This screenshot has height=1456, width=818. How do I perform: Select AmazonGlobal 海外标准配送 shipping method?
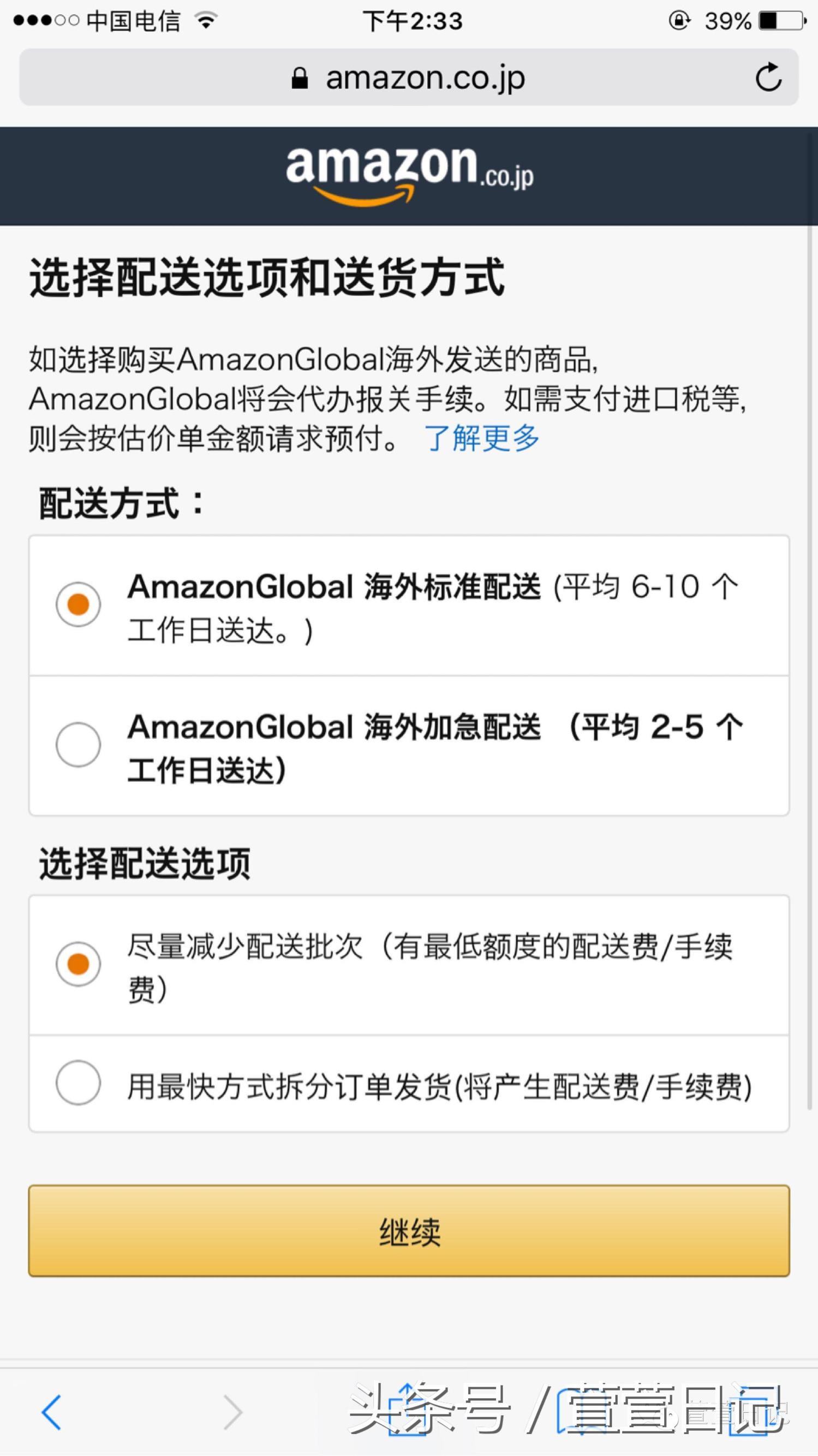tap(79, 605)
